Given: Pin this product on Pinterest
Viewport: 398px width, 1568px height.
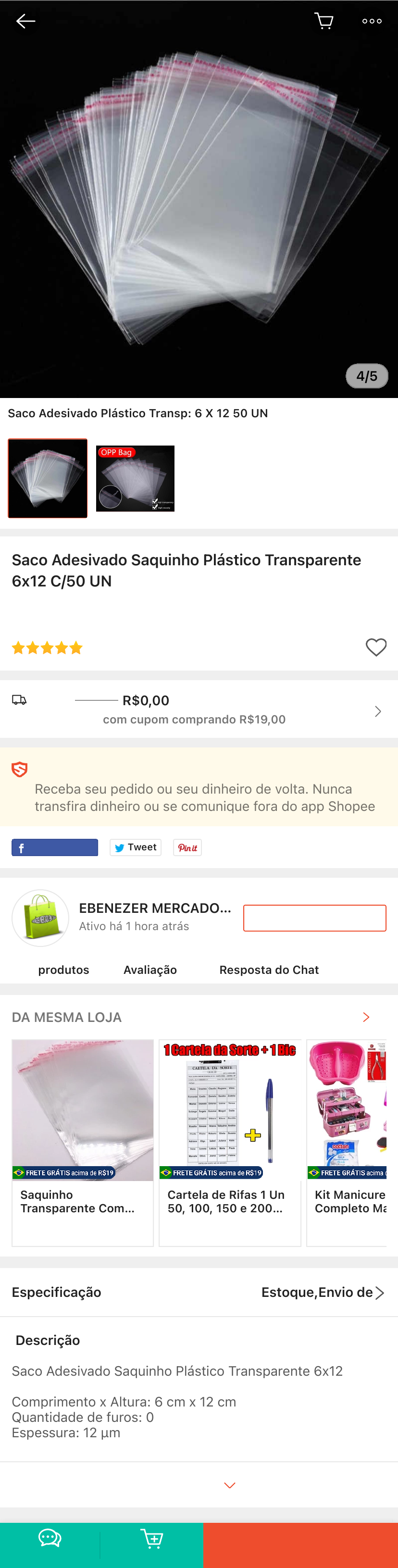Looking at the screenshot, I should click(187, 847).
